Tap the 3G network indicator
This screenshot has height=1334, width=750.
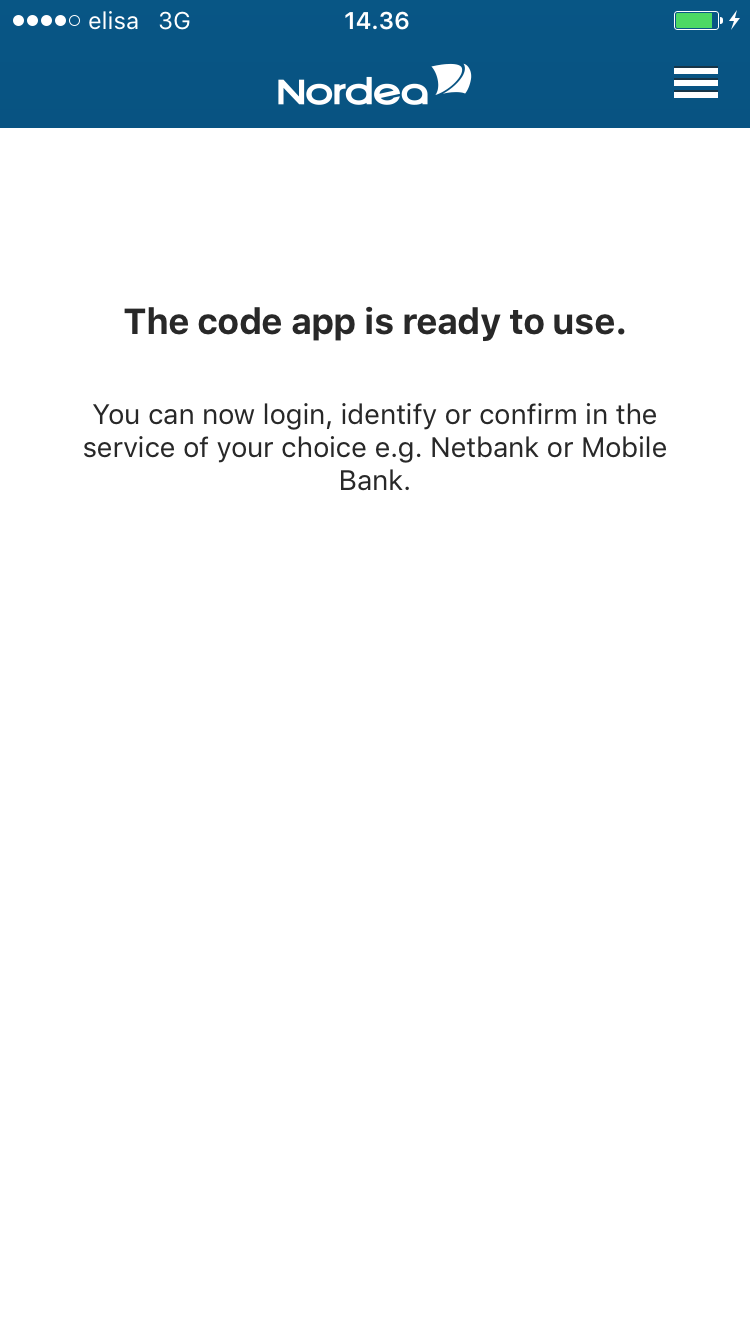pos(172,20)
